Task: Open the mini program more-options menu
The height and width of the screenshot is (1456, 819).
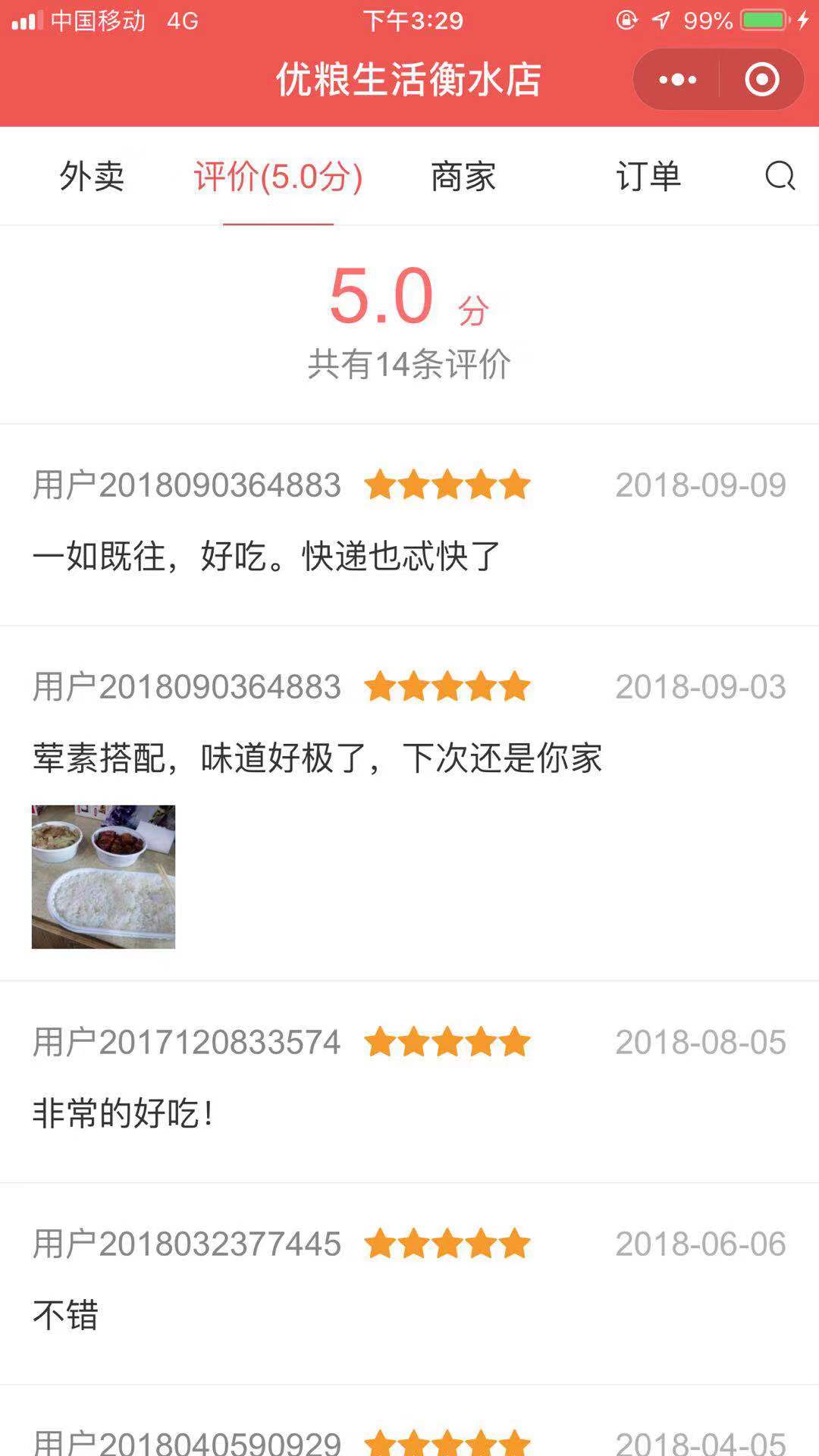Action: pyautogui.click(x=677, y=80)
